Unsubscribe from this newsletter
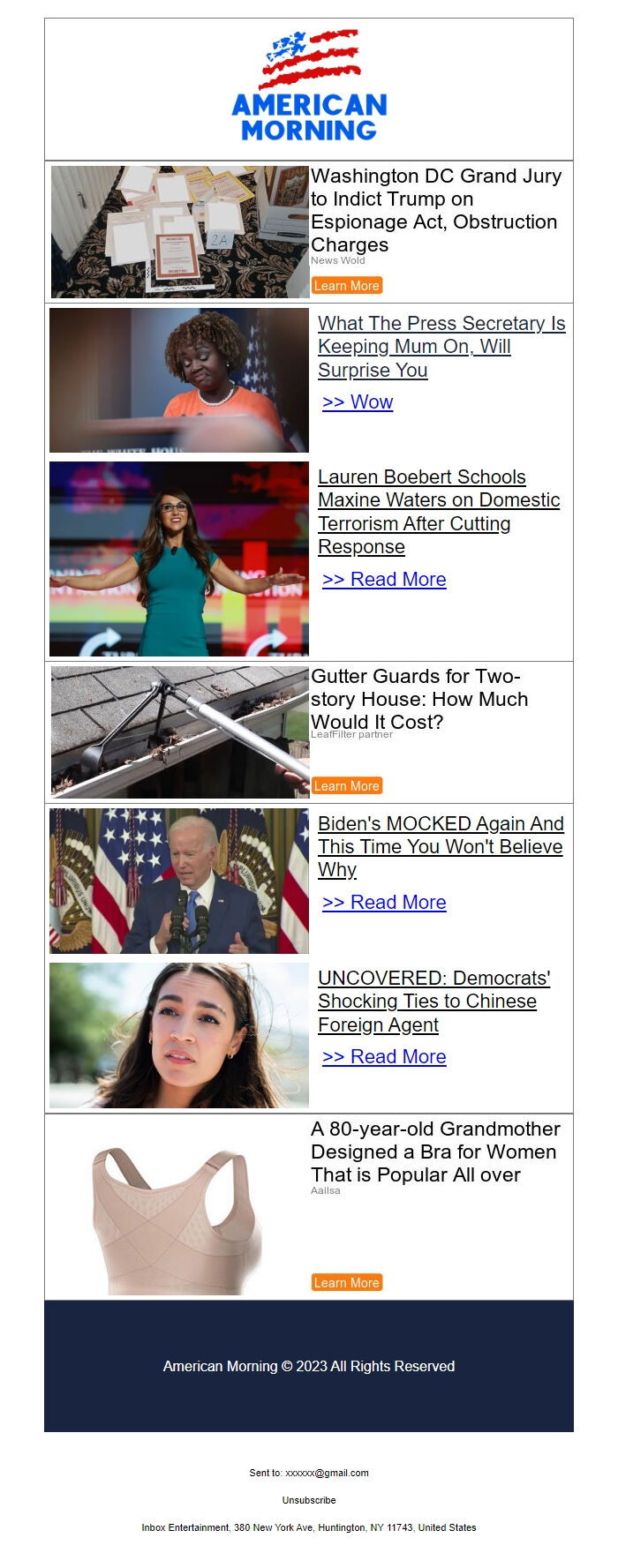The image size is (618, 1568). (309, 1500)
